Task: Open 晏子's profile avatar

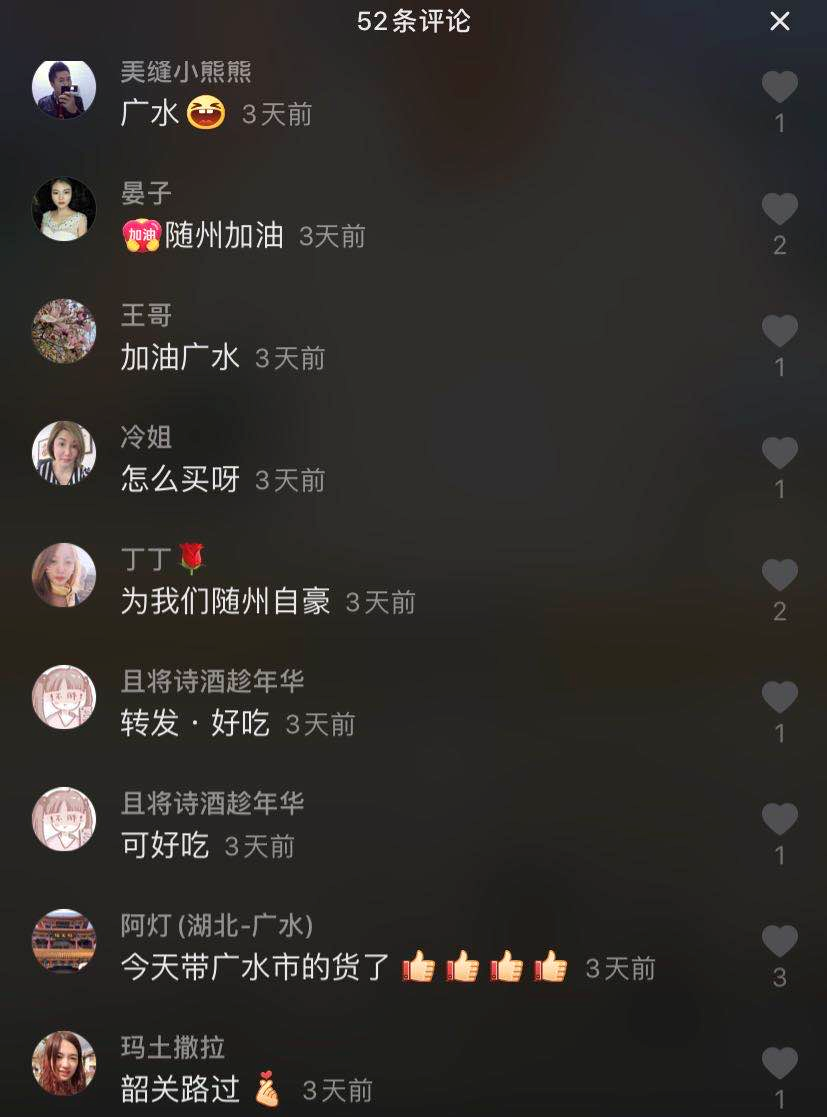Action: (x=64, y=209)
